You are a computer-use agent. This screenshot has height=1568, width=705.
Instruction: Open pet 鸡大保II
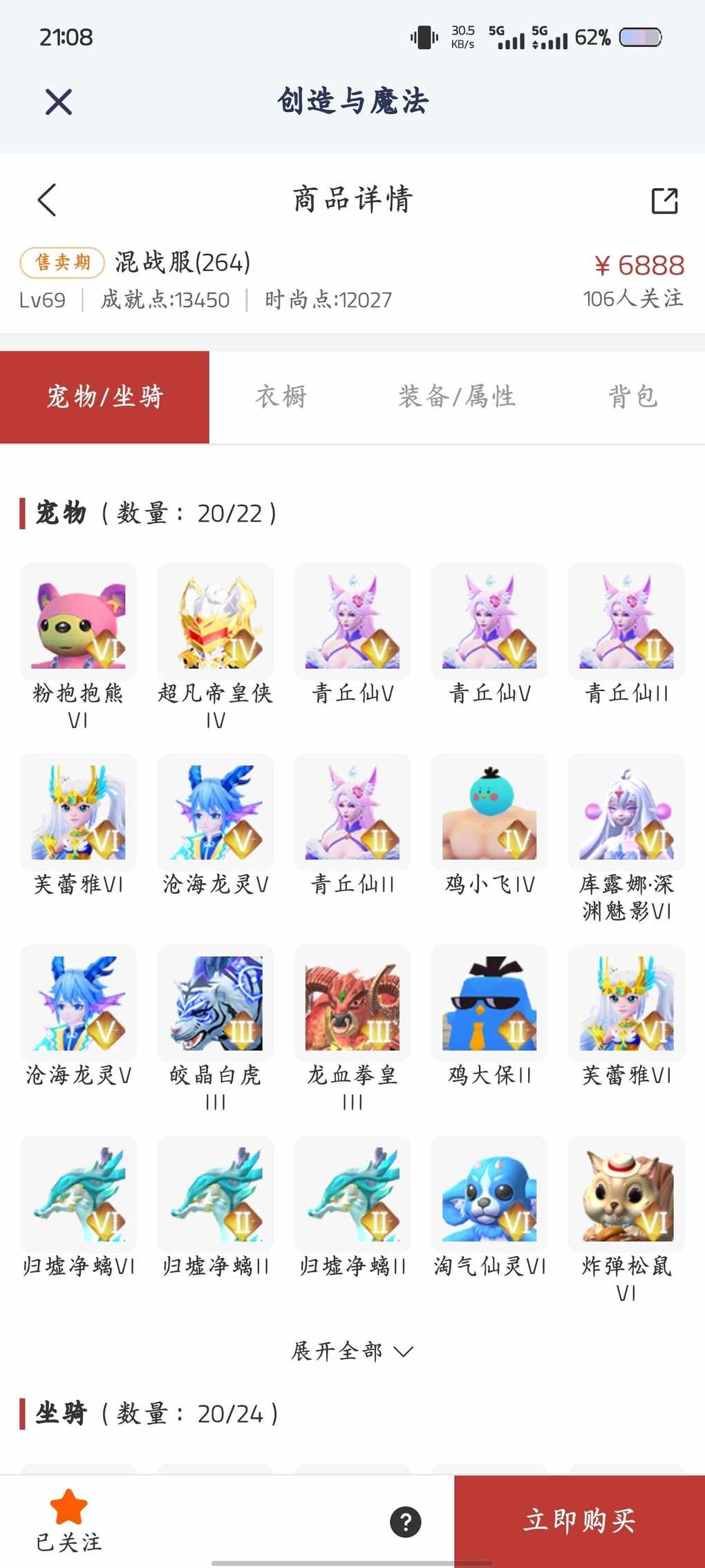coord(489,1004)
